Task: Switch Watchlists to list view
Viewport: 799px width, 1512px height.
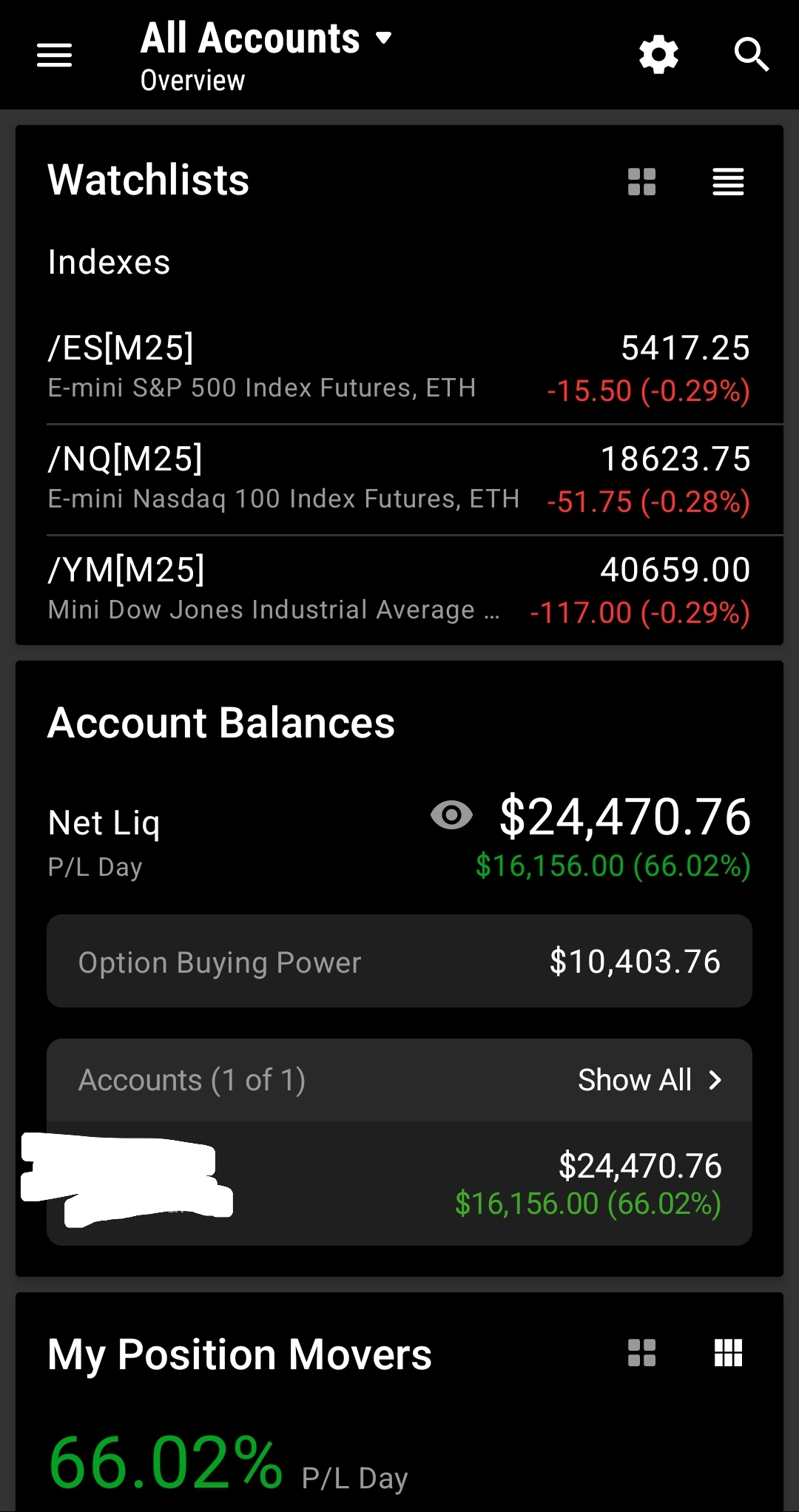Action: pos(728,181)
